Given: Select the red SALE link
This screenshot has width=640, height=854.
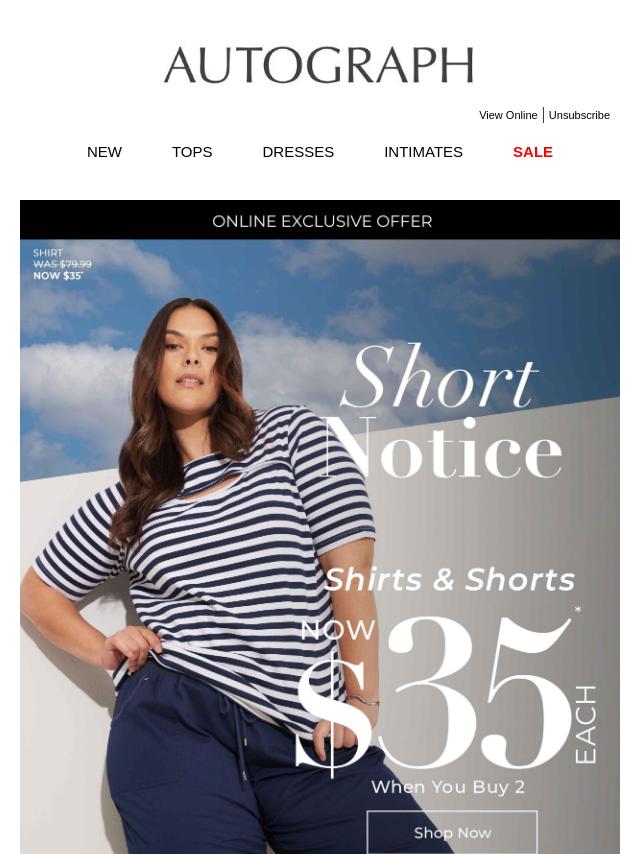Looking at the screenshot, I should tap(532, 152).
